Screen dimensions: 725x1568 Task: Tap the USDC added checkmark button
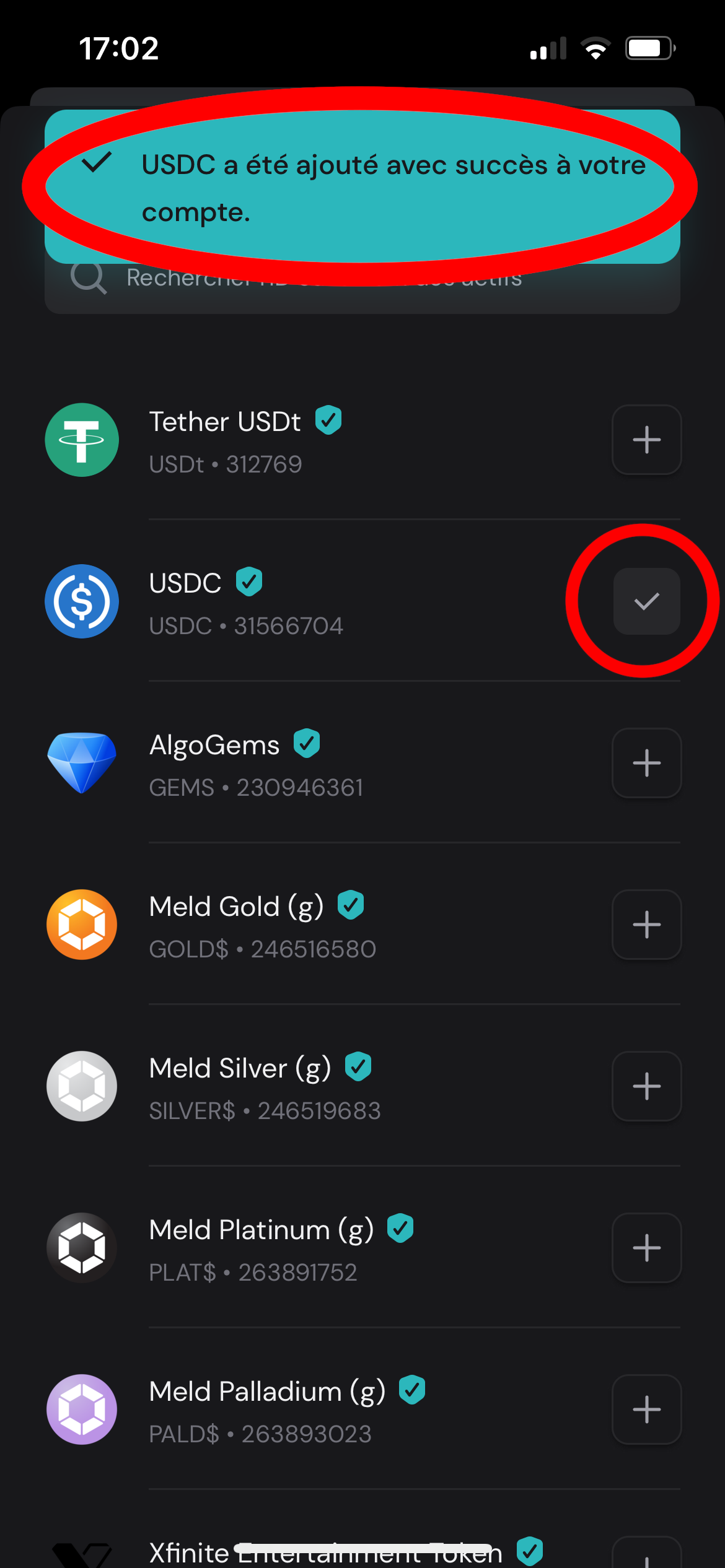(646, 601)
